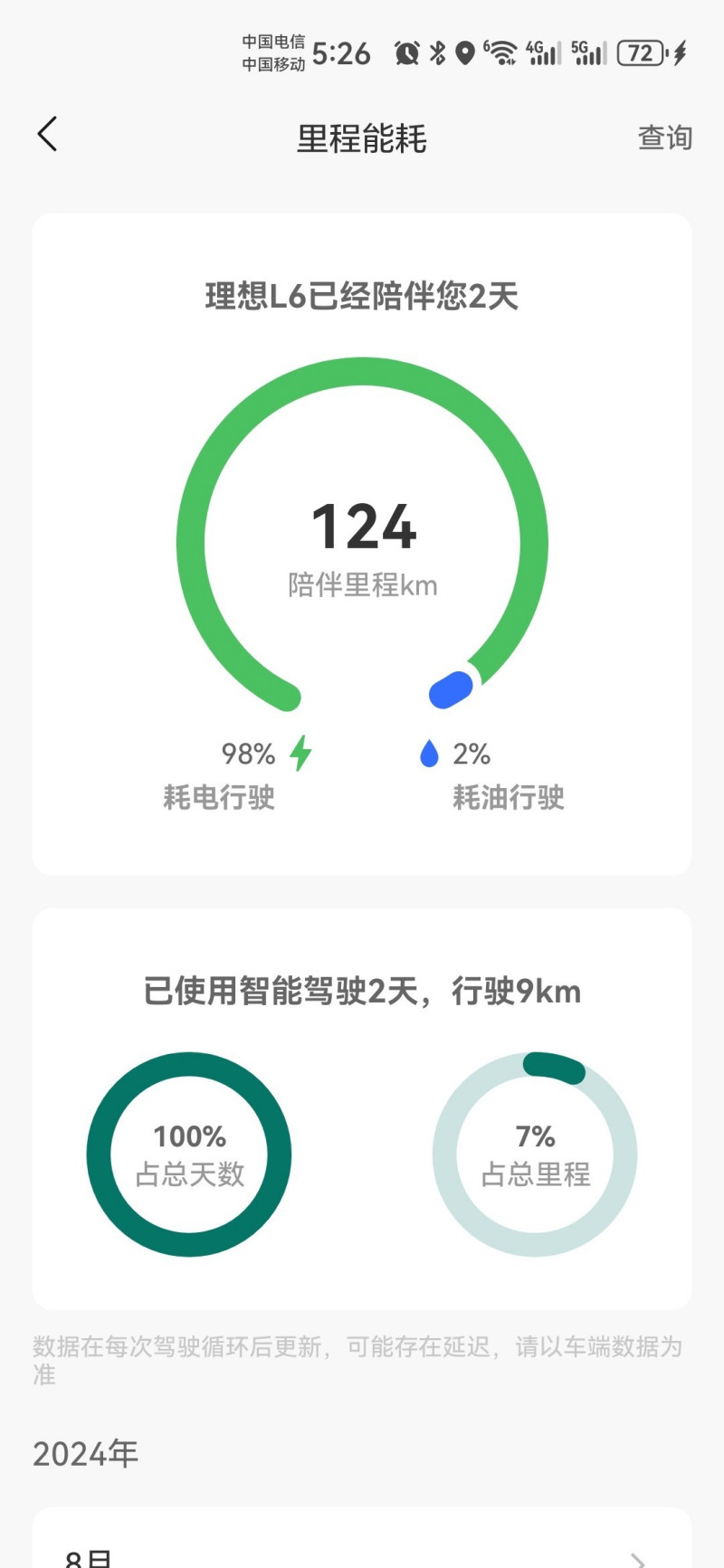Tap the 5G signal strength icon
Image resolution: width=724 pixels, height=1568 pixels.
click(x=589, y=52)
